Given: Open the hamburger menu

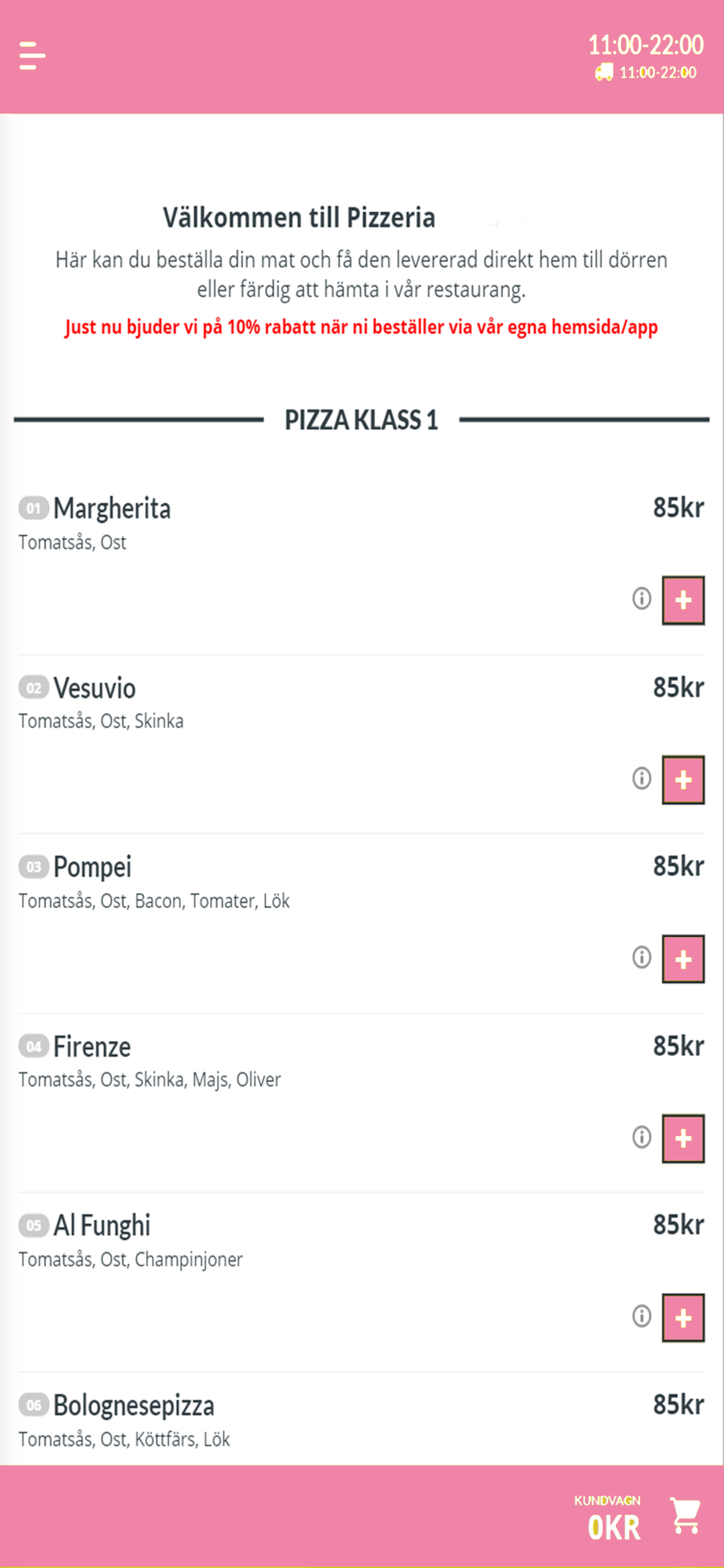Looking at the screenshot, I should click(x=32, y=55).
